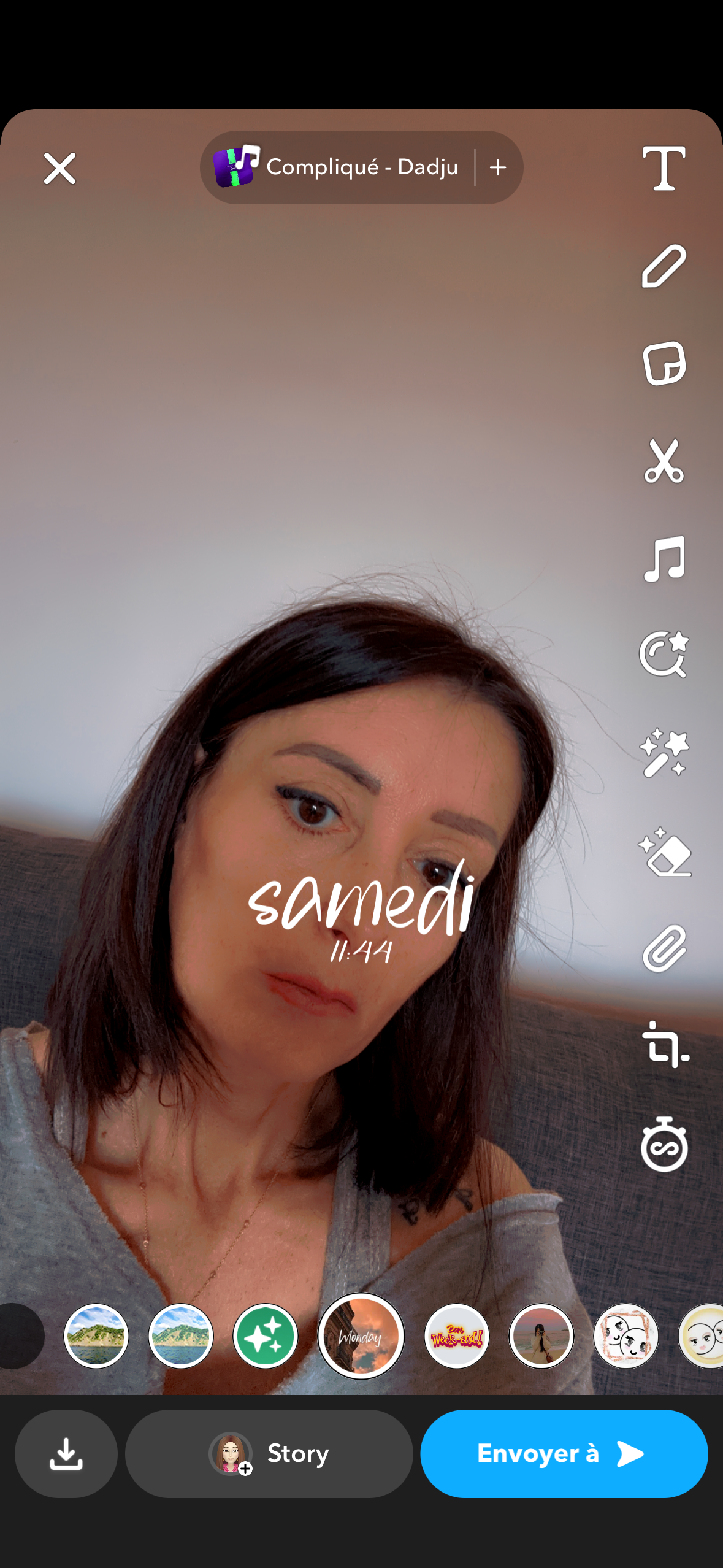Open the music note tool

[x=664, y=558]
